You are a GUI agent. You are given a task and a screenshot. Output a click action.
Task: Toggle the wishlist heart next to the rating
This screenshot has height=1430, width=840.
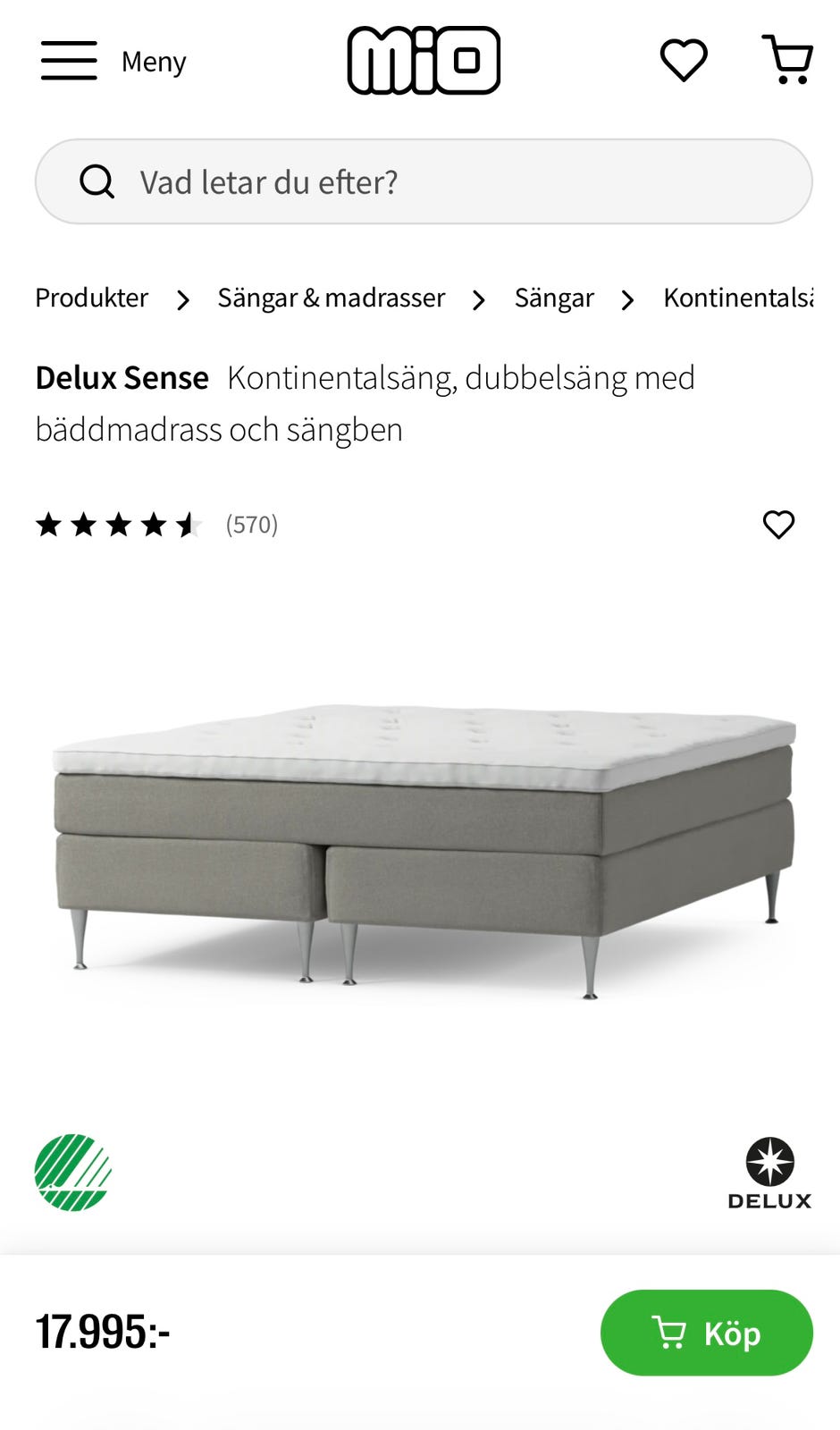click(778, 525)
